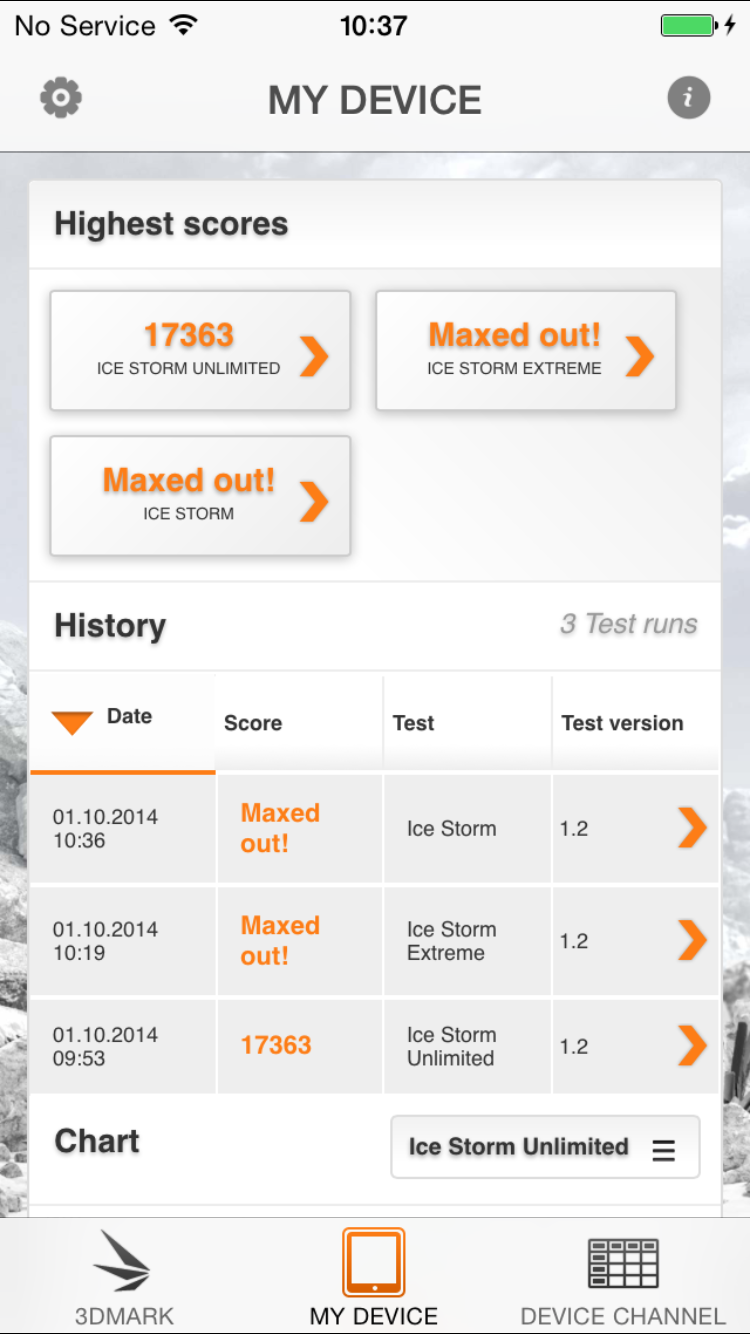The image size is (750, 1334).
Task: Sort history by Date column
Action: (x=123, y=720)
